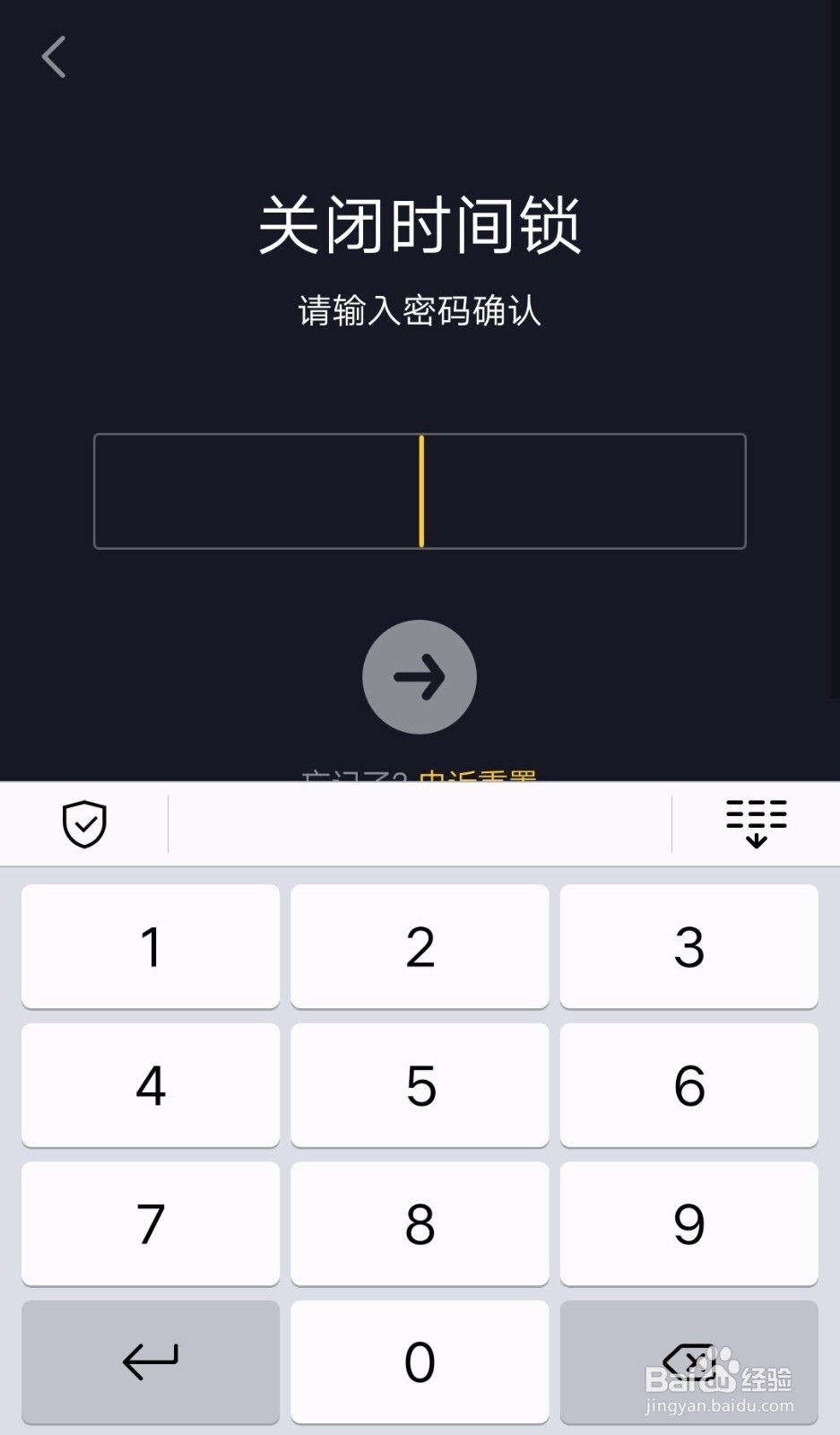Open 申诉重置 to reset forgotten password
This screenshot has width=840, height=1435.
(479, 778)
